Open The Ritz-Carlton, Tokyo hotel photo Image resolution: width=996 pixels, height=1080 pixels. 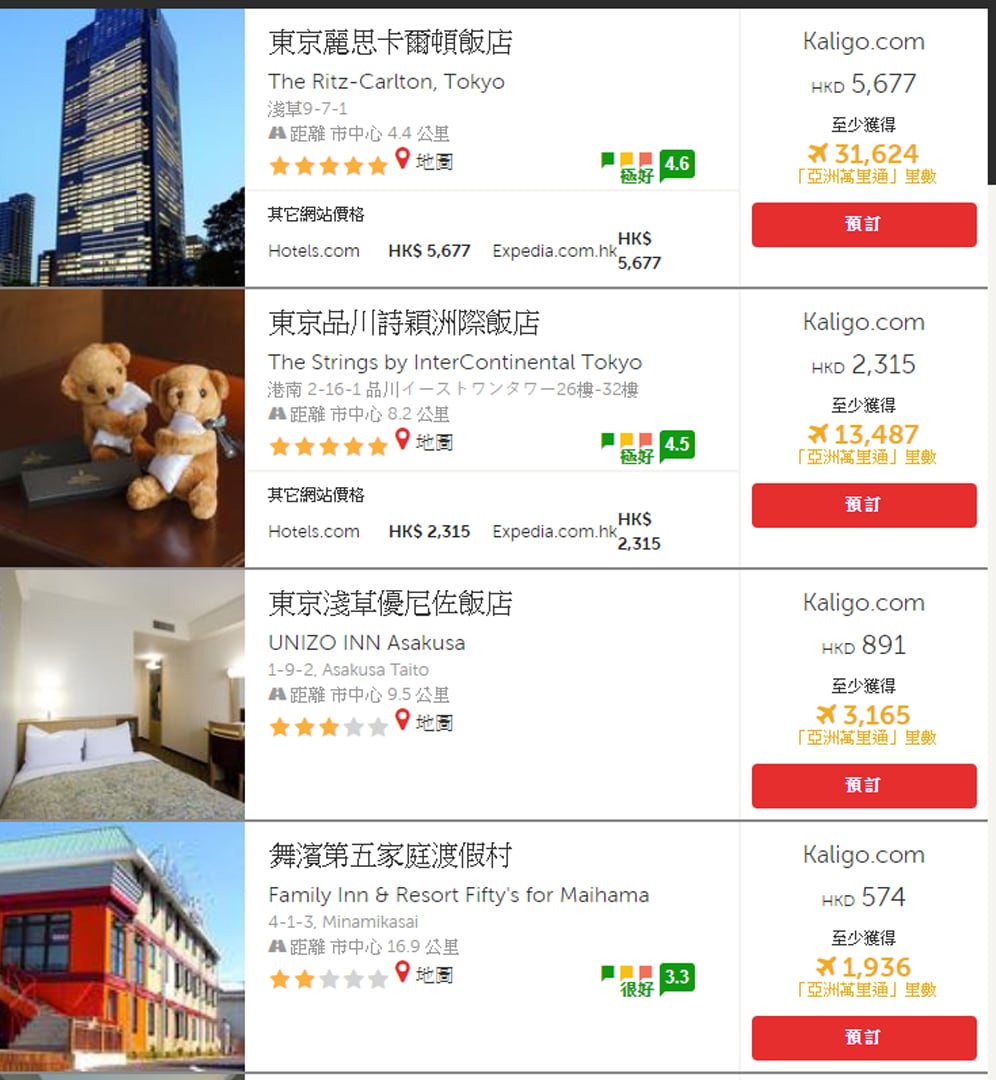coord(122,147)
